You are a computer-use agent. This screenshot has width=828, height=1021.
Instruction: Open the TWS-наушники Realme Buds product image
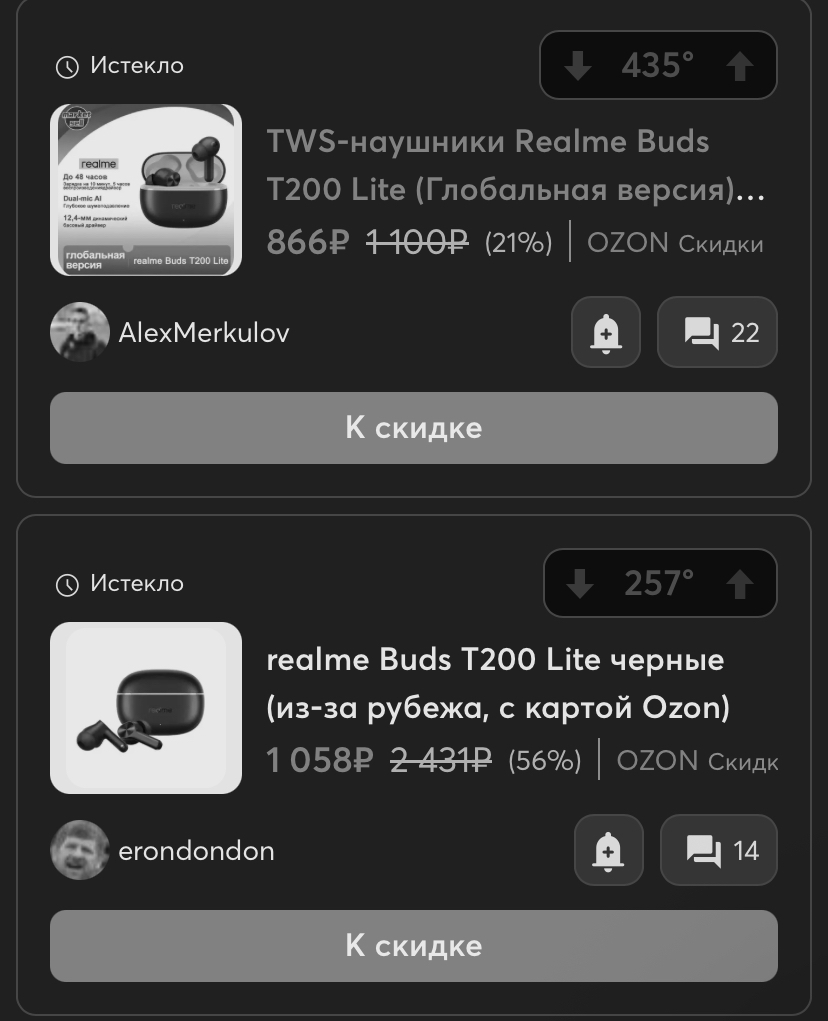(146, 190)
